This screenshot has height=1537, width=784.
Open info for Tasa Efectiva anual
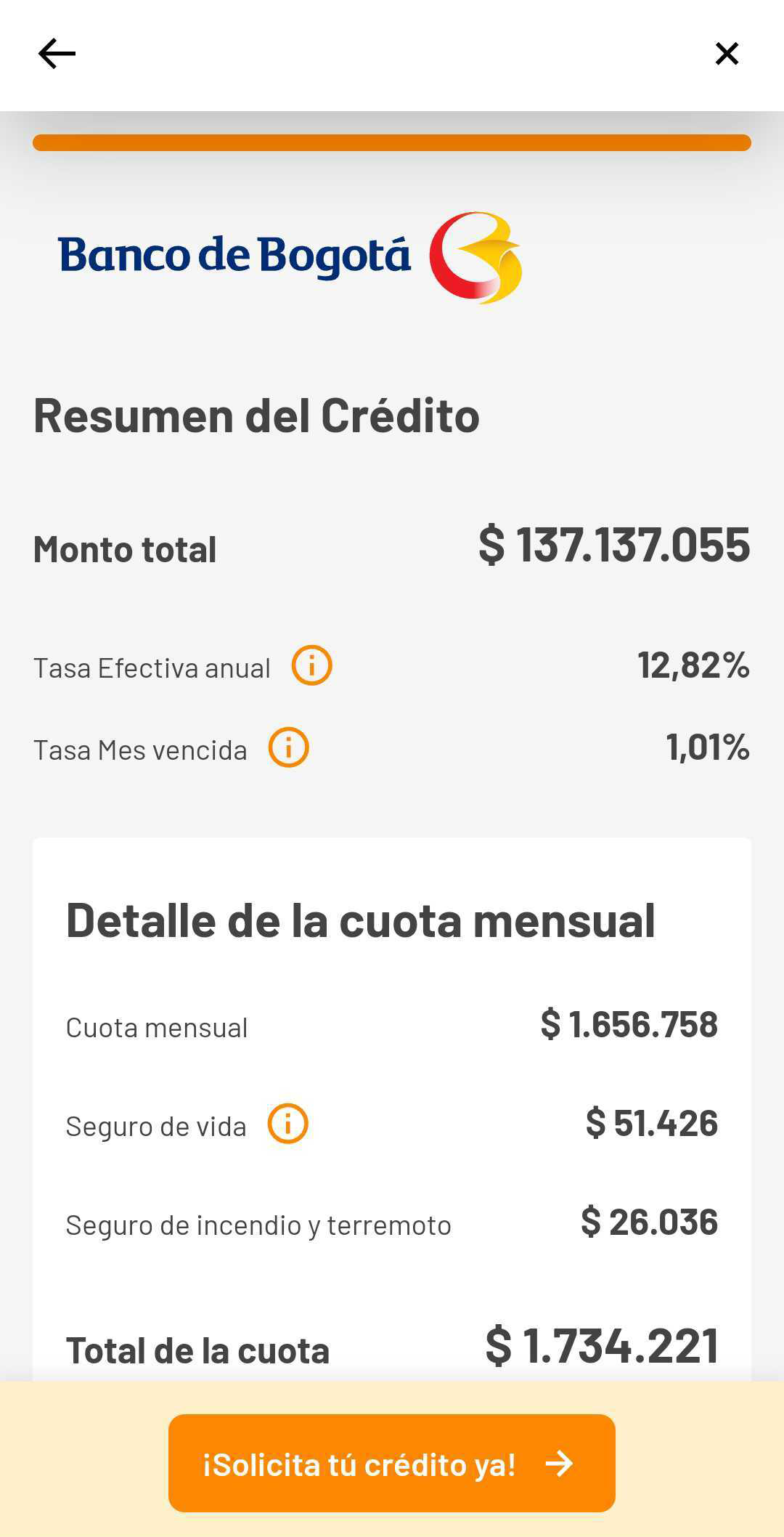[x=312, y=665]
